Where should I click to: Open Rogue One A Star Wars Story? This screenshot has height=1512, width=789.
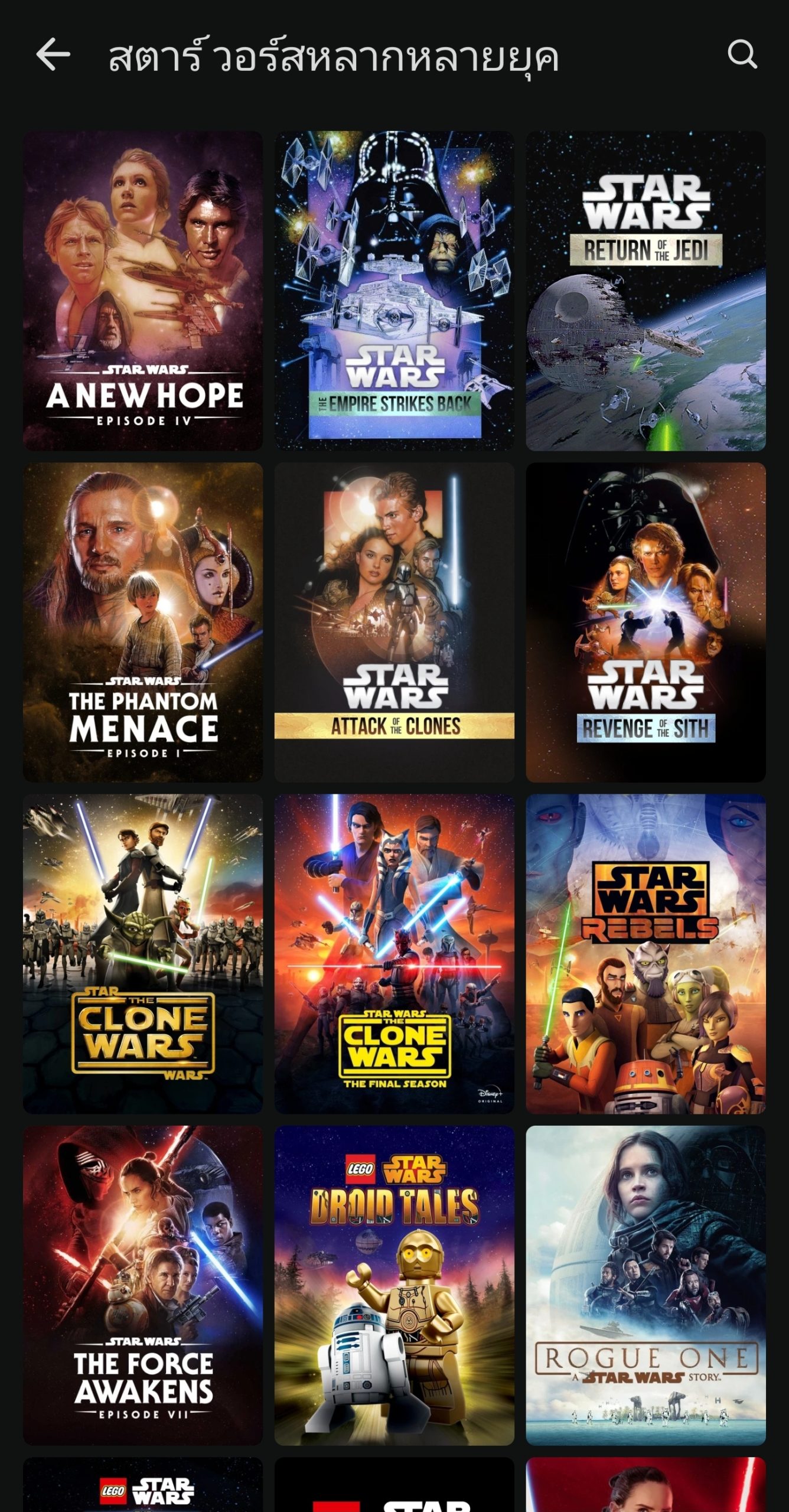646,1286
